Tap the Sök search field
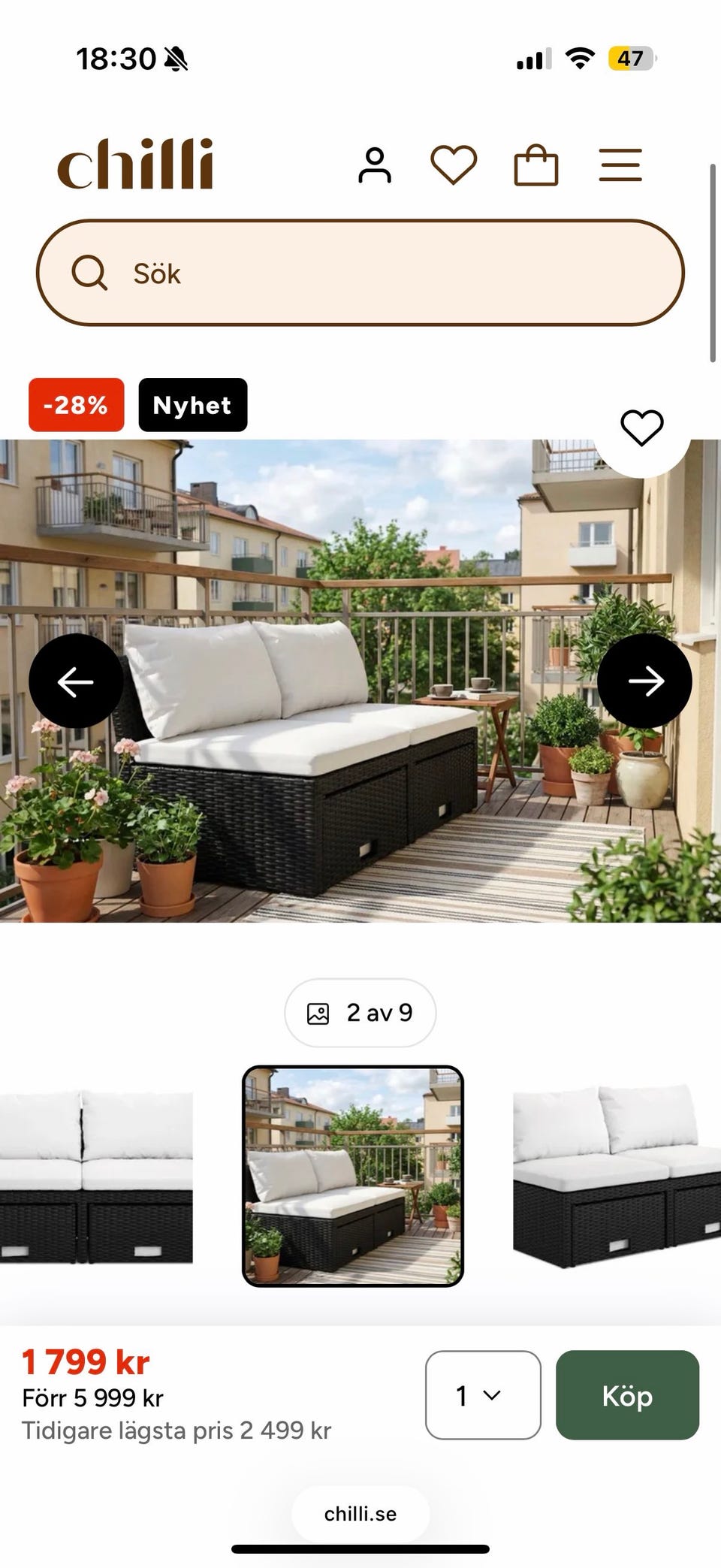721x1568 pixels. click(x=360, y=273)
